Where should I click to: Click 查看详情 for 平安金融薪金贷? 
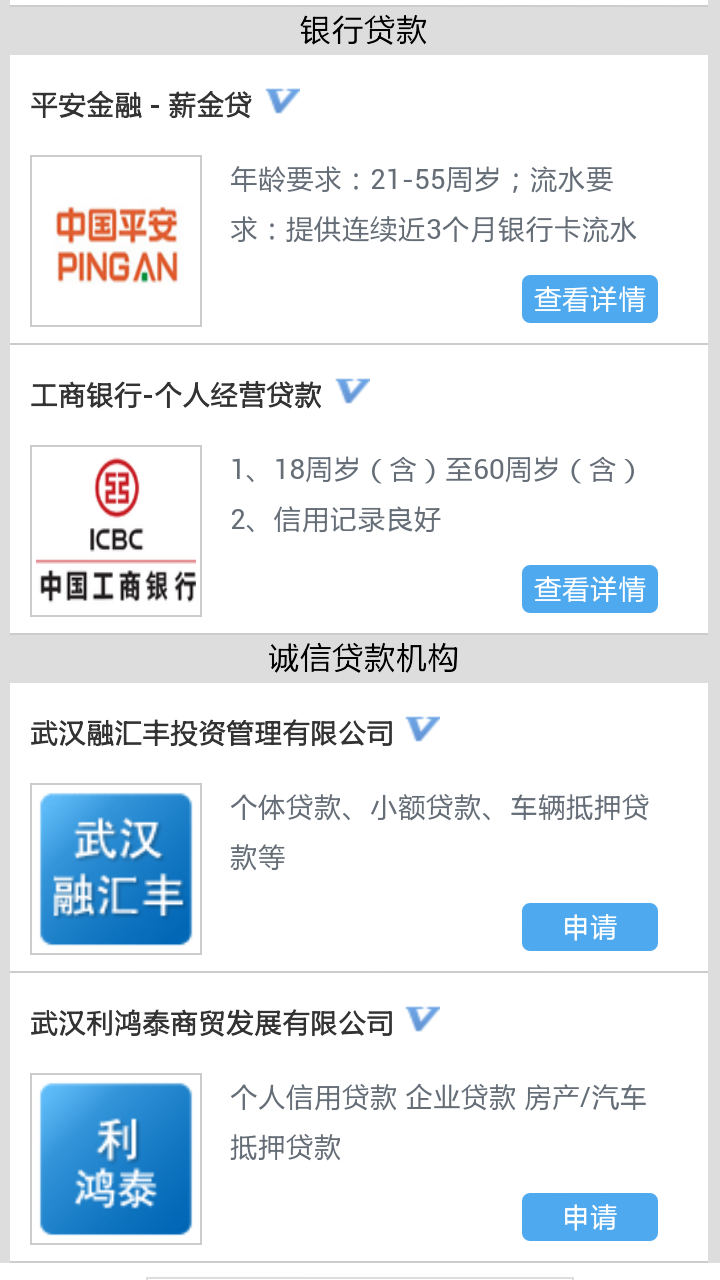589,298
